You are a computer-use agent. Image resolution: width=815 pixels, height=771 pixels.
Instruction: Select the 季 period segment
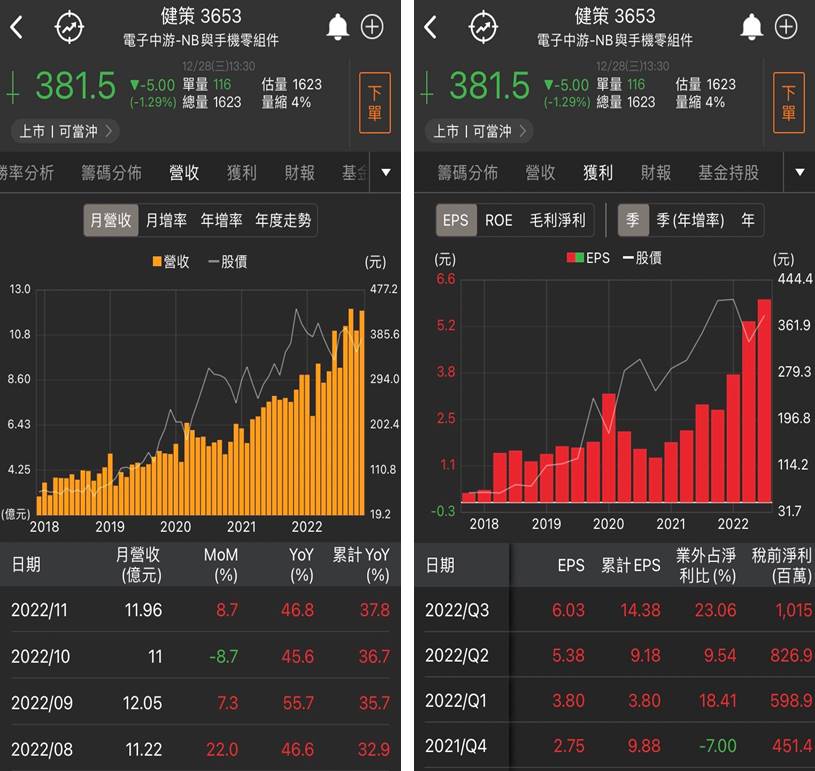[632, 220]
